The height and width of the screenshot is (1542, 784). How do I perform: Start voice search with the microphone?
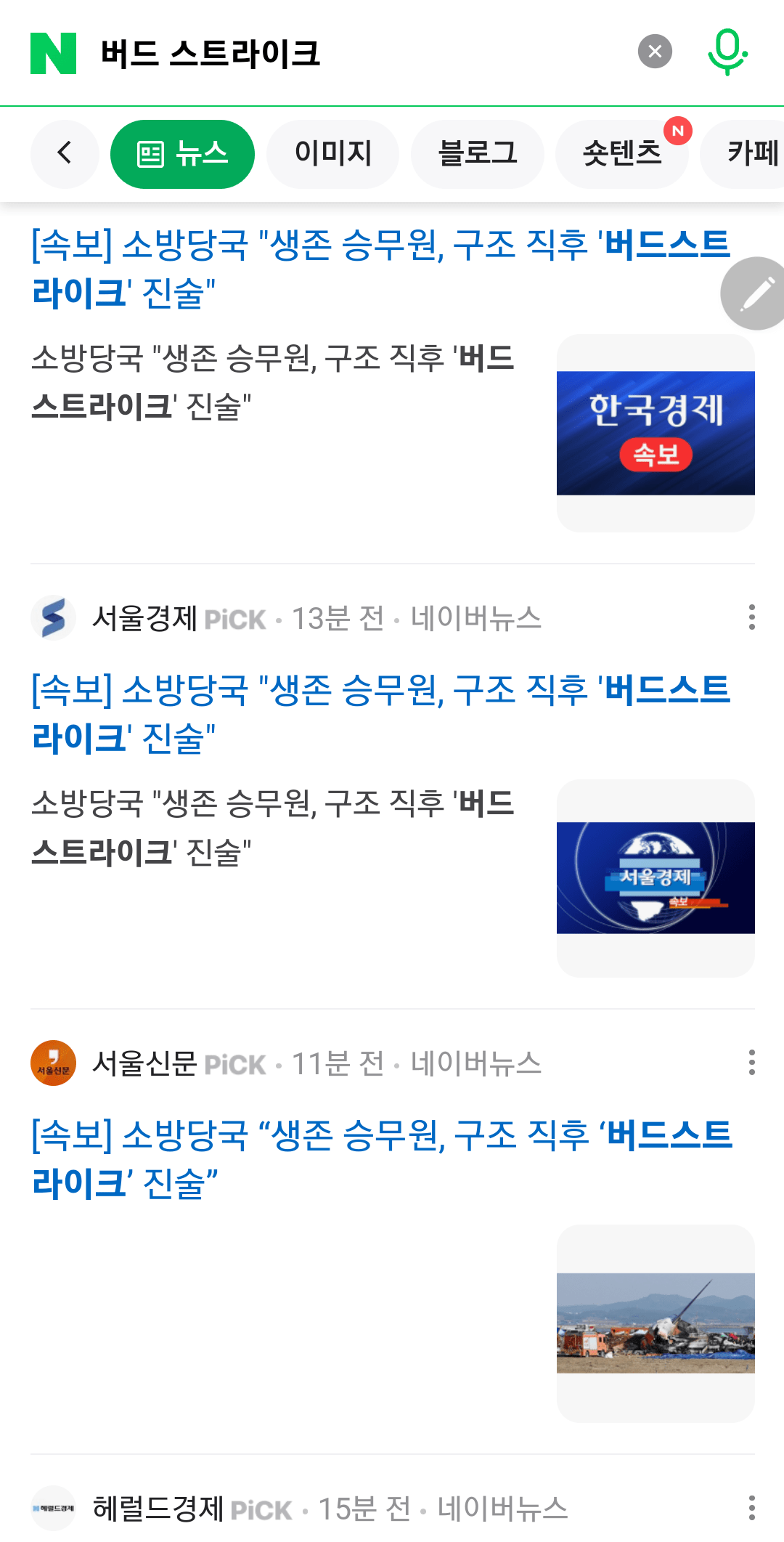[x=727, y=52]
